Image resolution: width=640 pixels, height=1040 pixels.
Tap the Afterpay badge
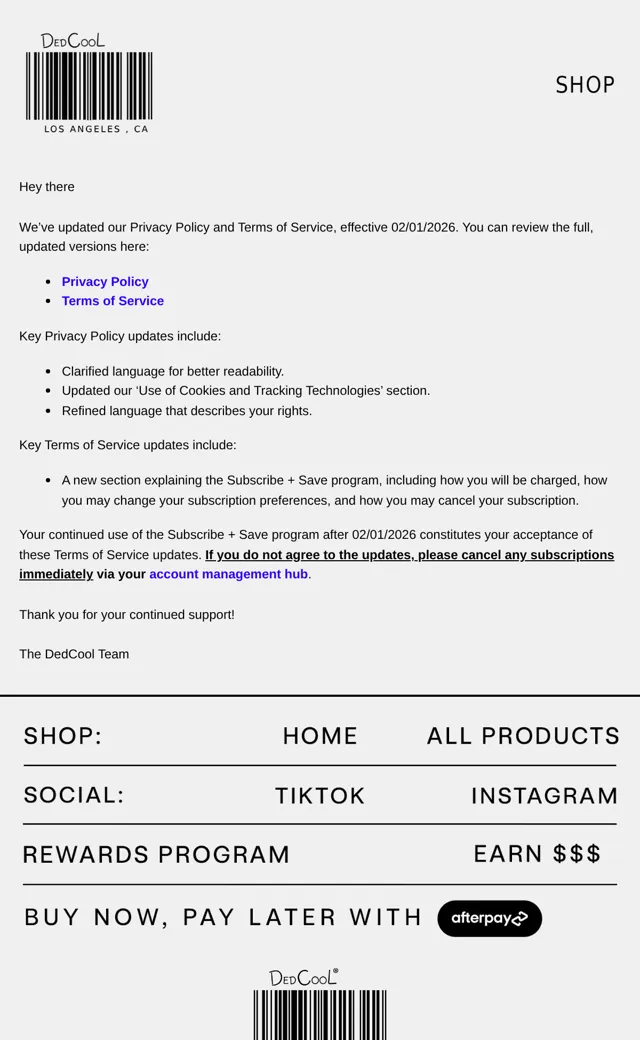pyautogui.click(x=489, y=918)
